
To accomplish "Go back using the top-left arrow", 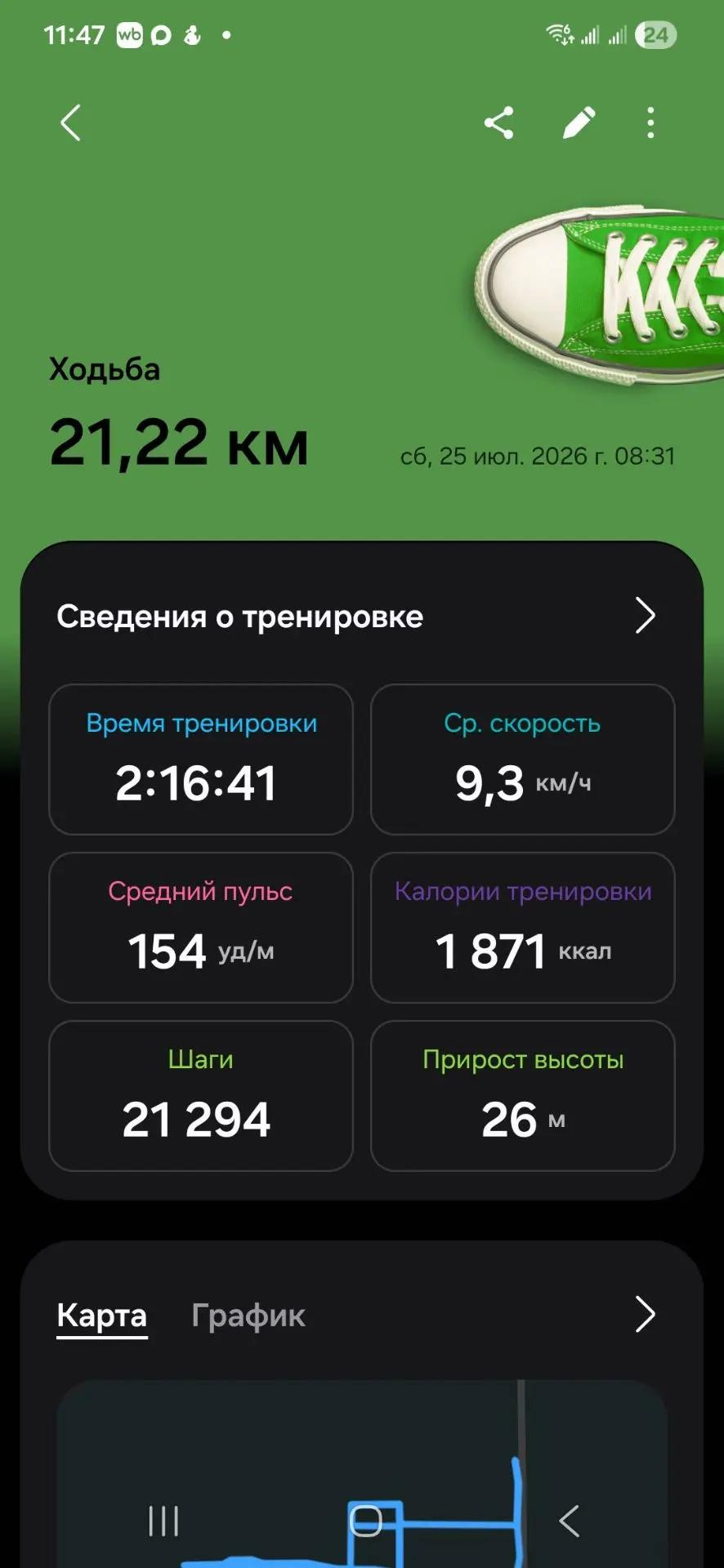I will coord(71,123).
